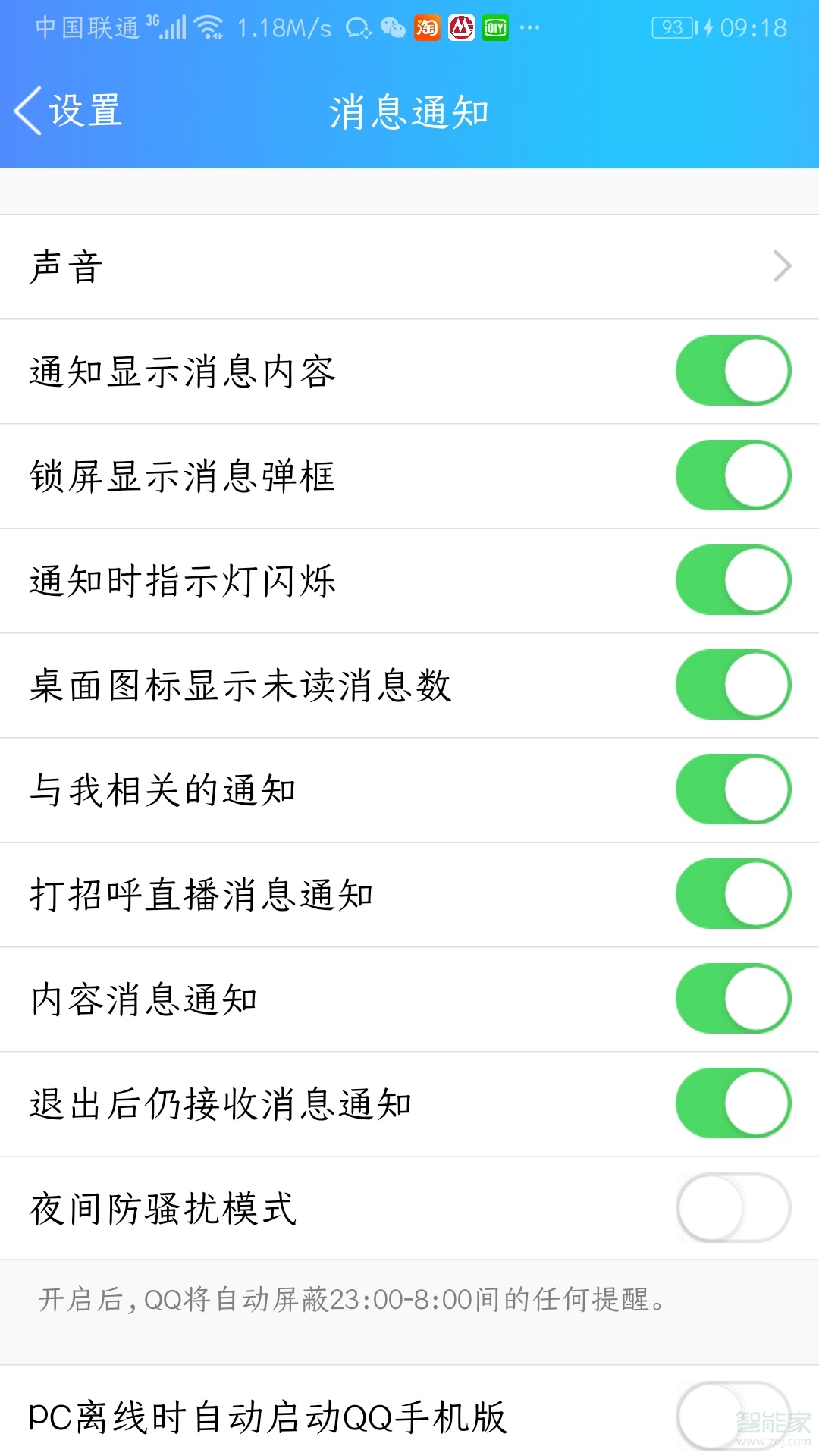The height and width of the screenshot is (1456, 819).
Task: Tap 设置 to return to Settings
Action: pos(83,110)
